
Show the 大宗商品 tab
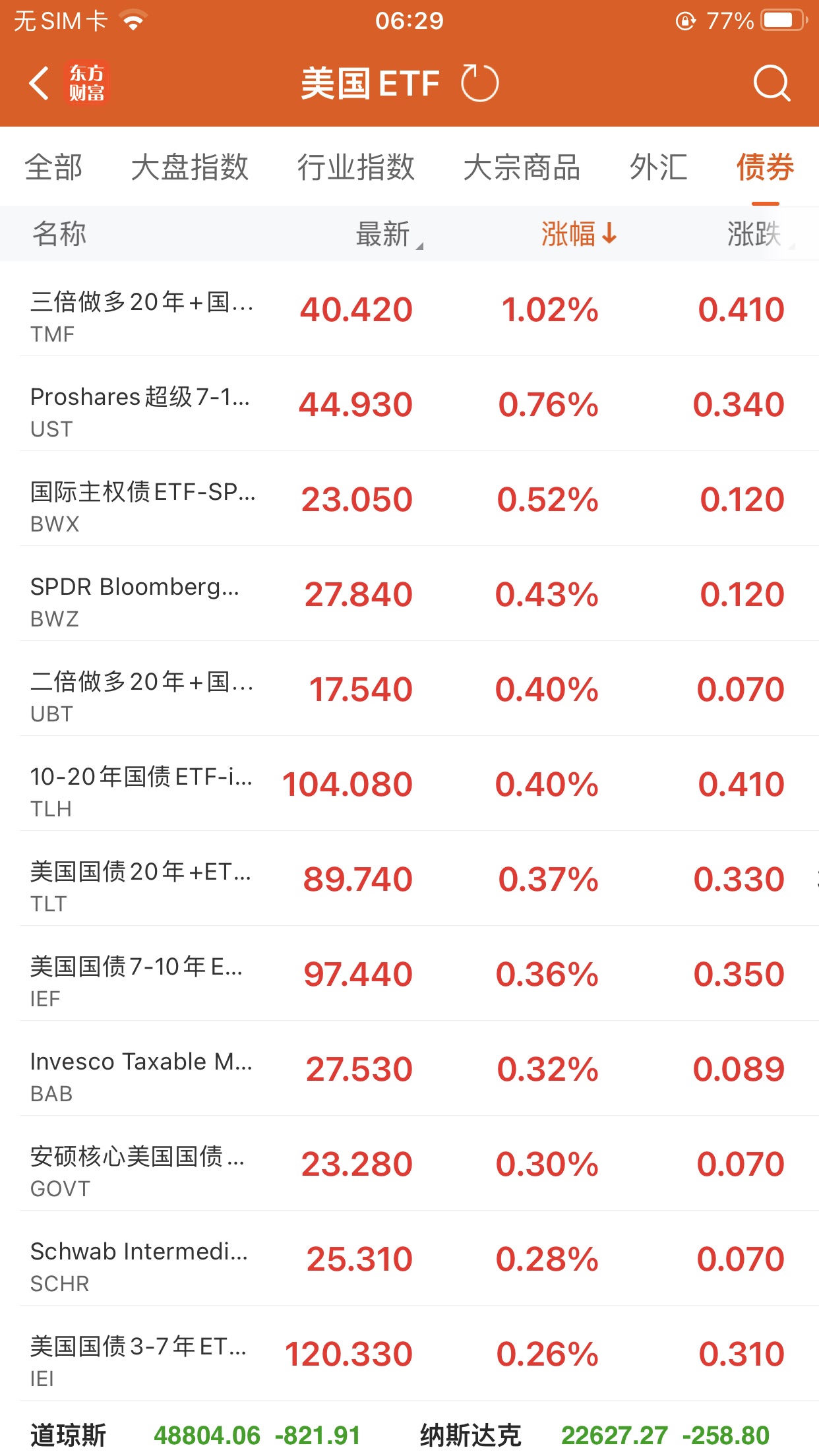(522, 167)
